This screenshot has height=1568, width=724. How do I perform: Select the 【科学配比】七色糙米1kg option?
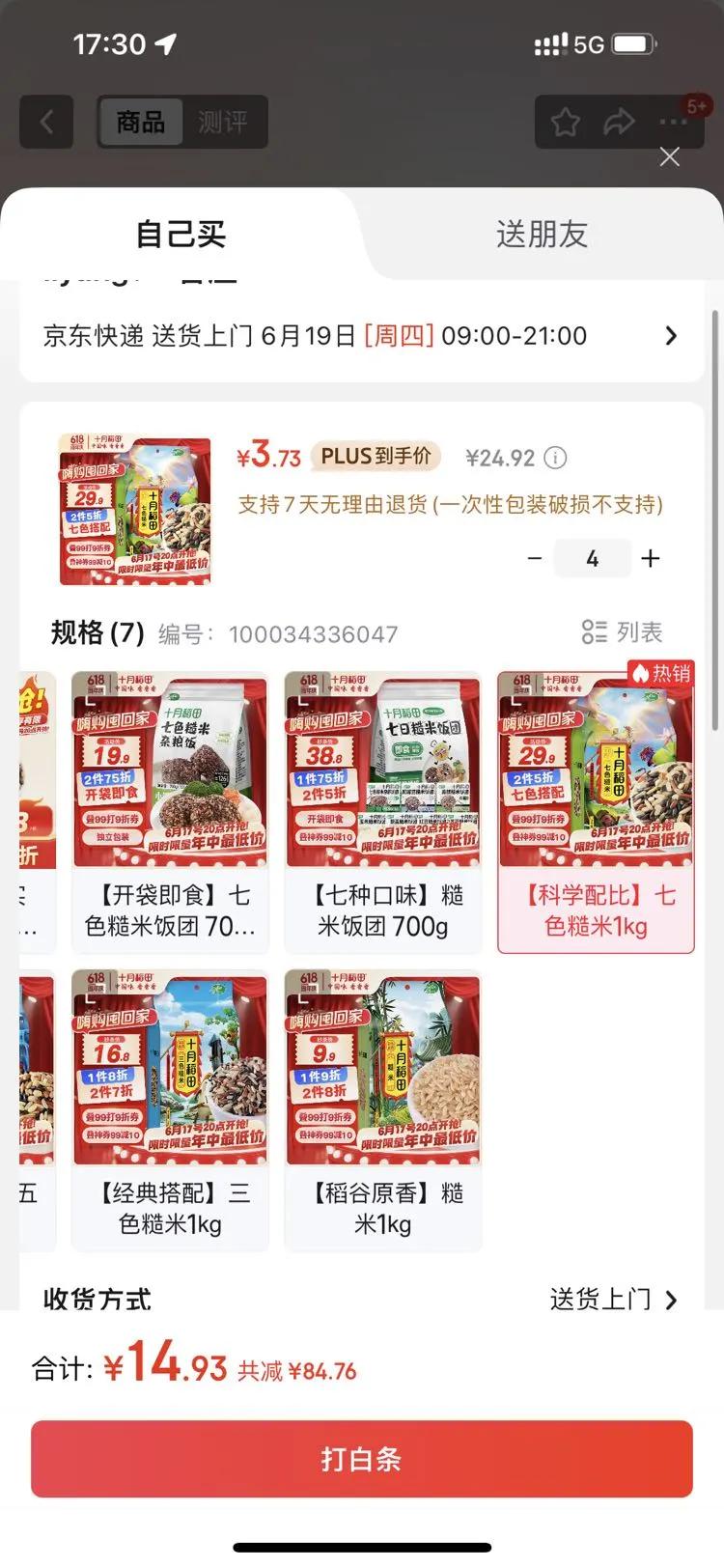click(x=596, y=812)
